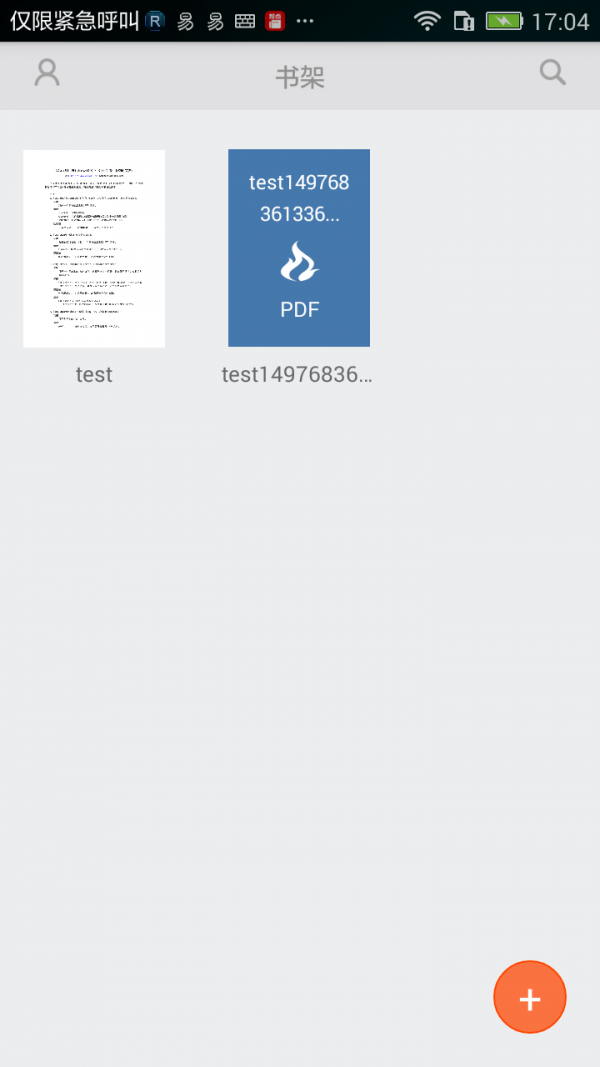Open the test14976836 PDF file
The width and height of the screenshot is (600, 1067).
(x=299, y=249)
